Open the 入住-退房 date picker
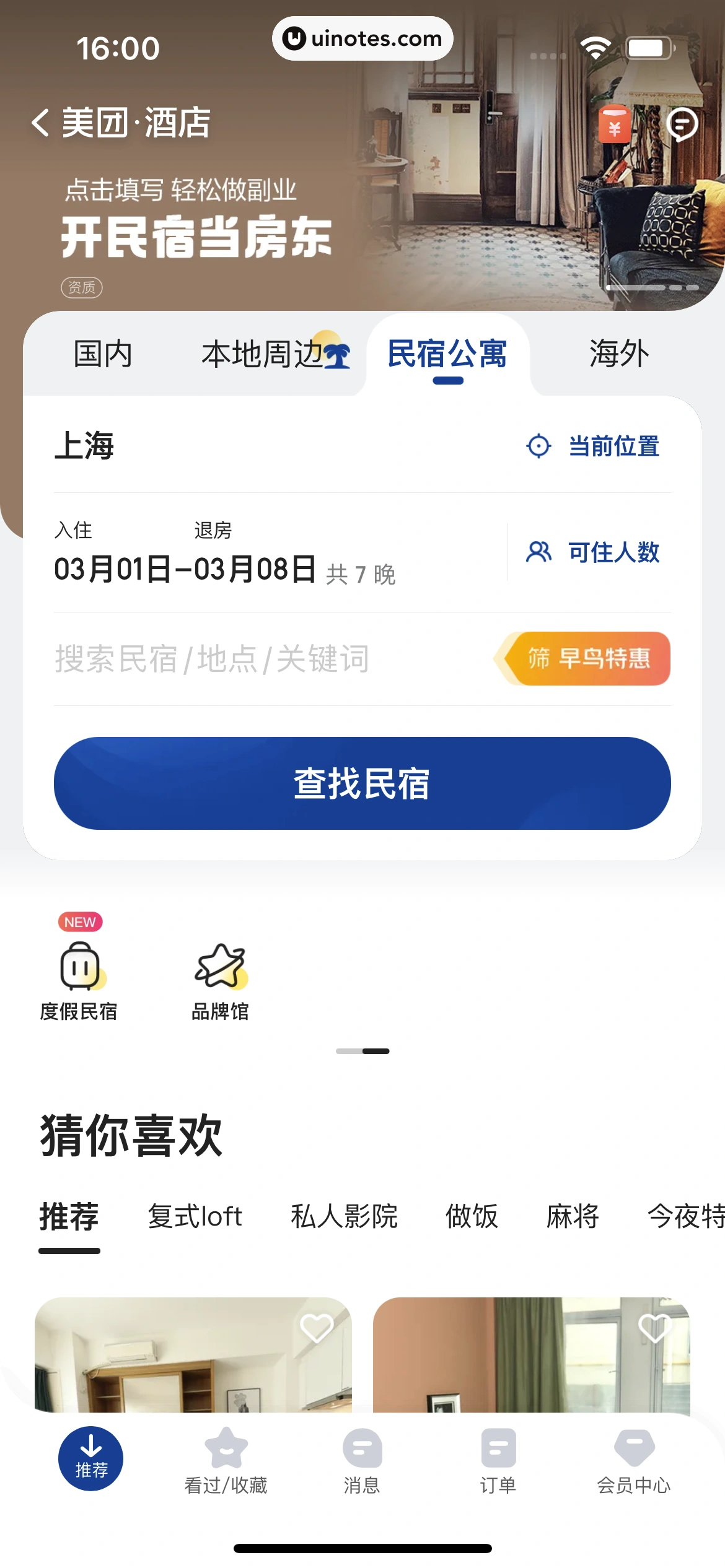This screenshot has height=1568, width=725. 186,570
